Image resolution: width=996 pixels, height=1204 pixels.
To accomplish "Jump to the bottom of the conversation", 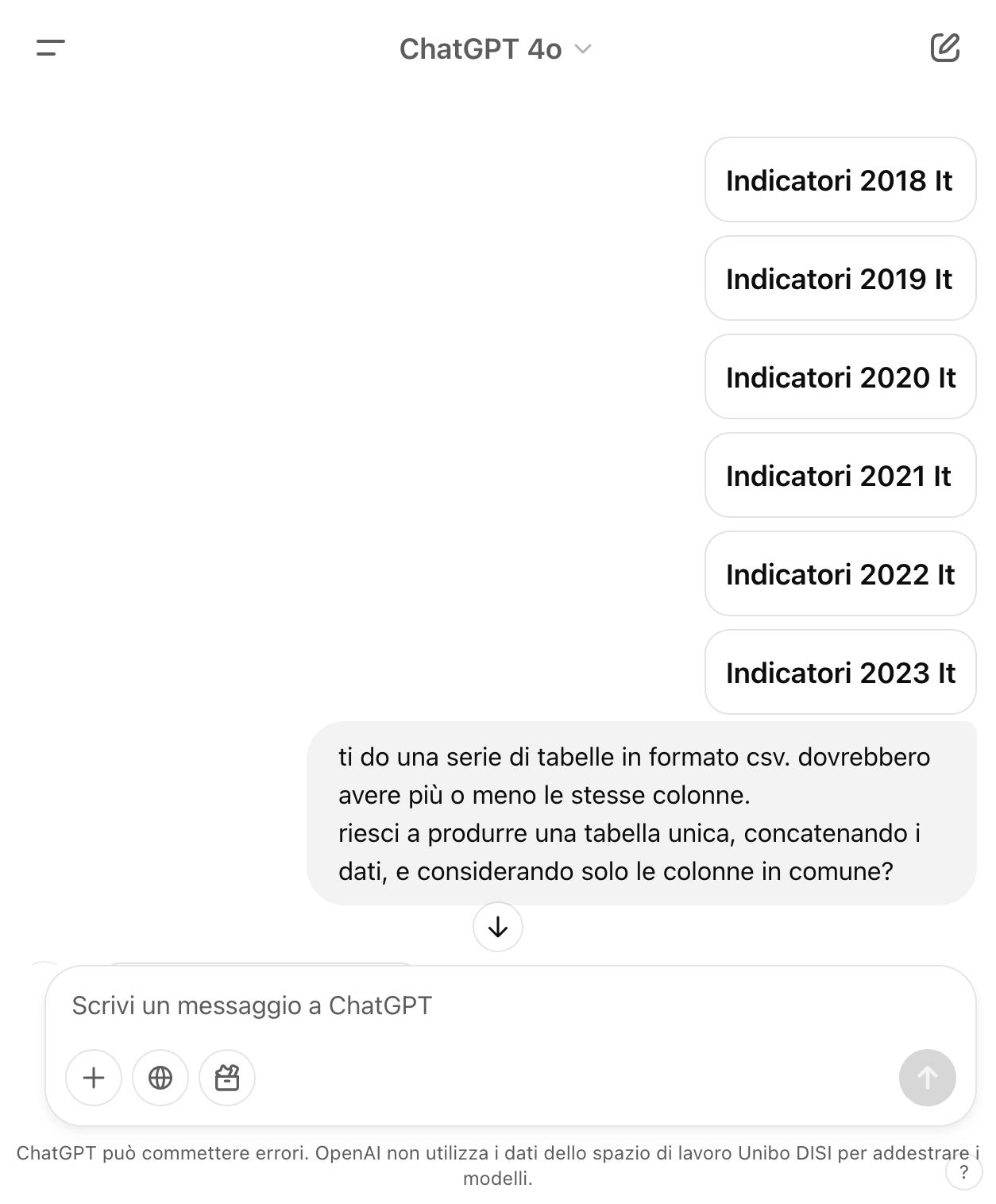I will [x=497, y=927].
